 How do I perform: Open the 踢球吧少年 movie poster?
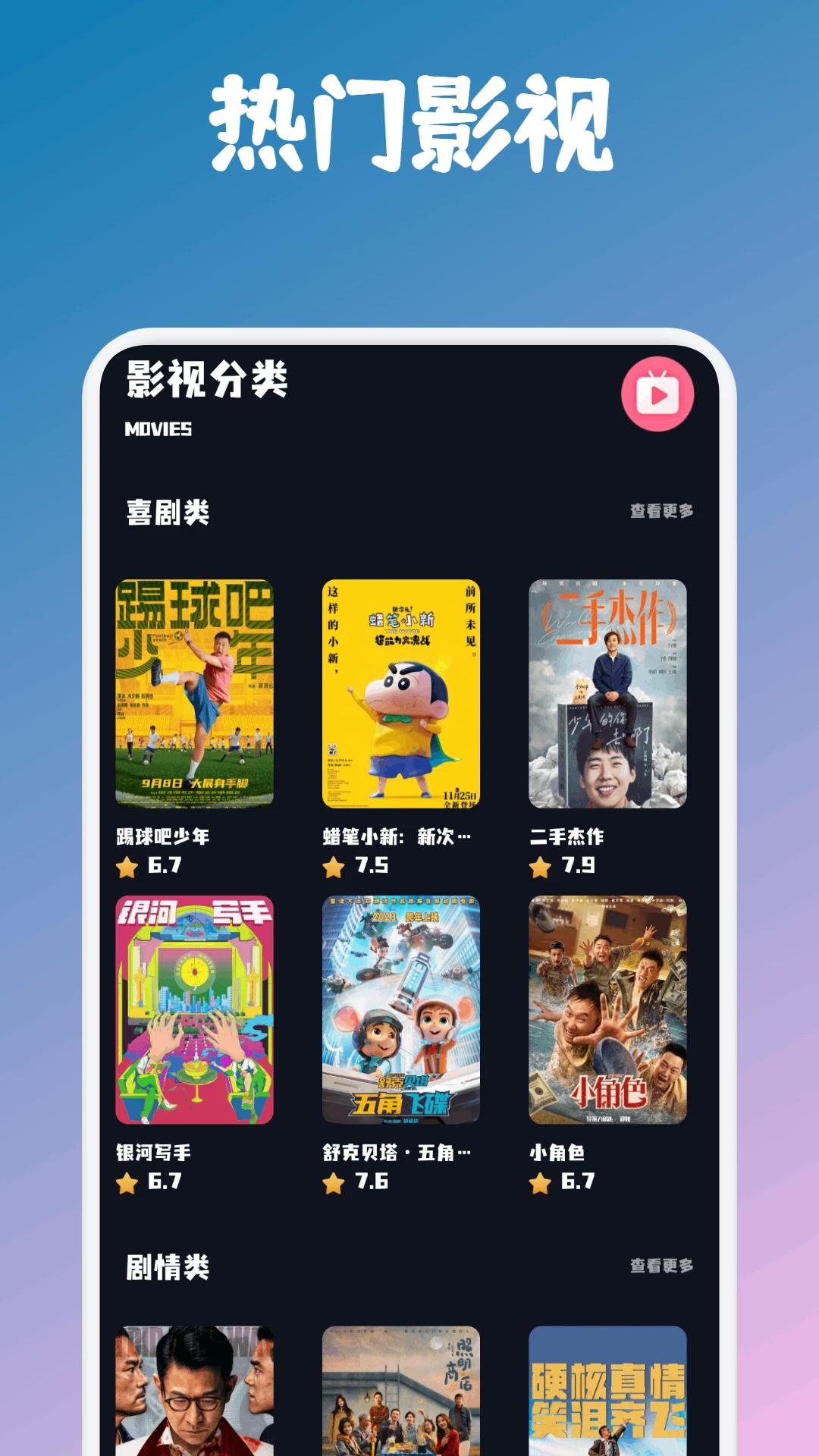pos(197,698)
